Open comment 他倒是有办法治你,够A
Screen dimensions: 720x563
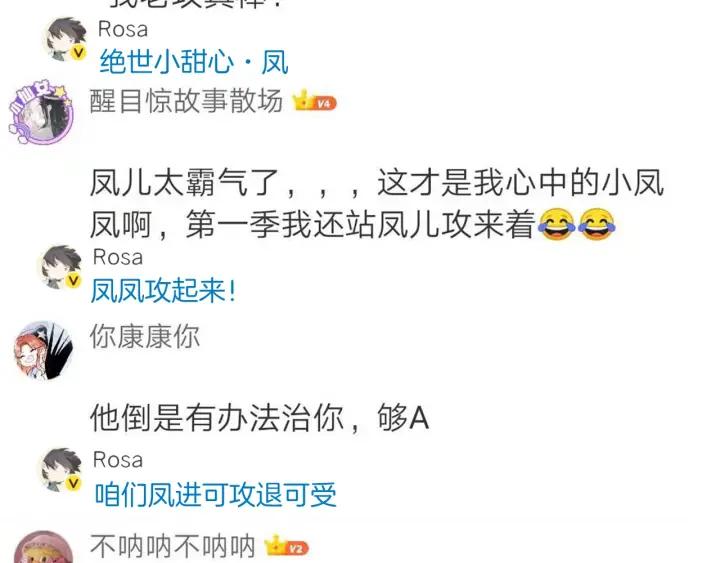(x=259, y=417)
